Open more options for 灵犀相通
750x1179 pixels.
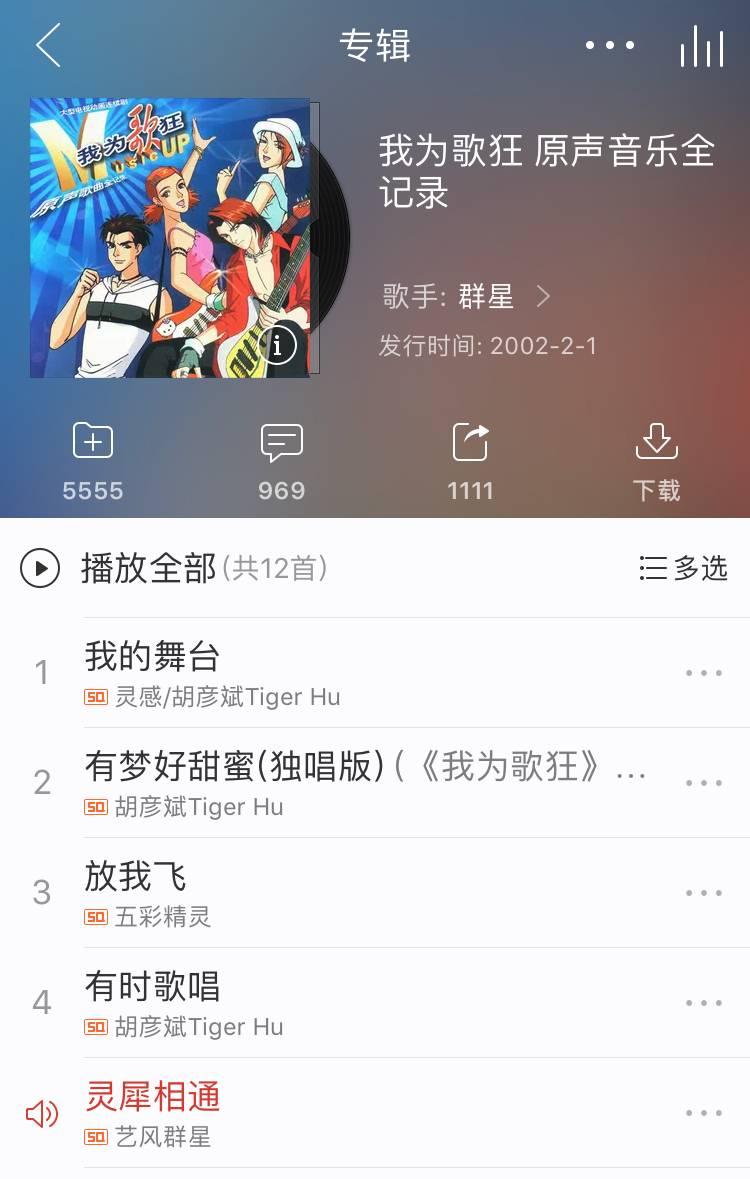pos(704,1113)
